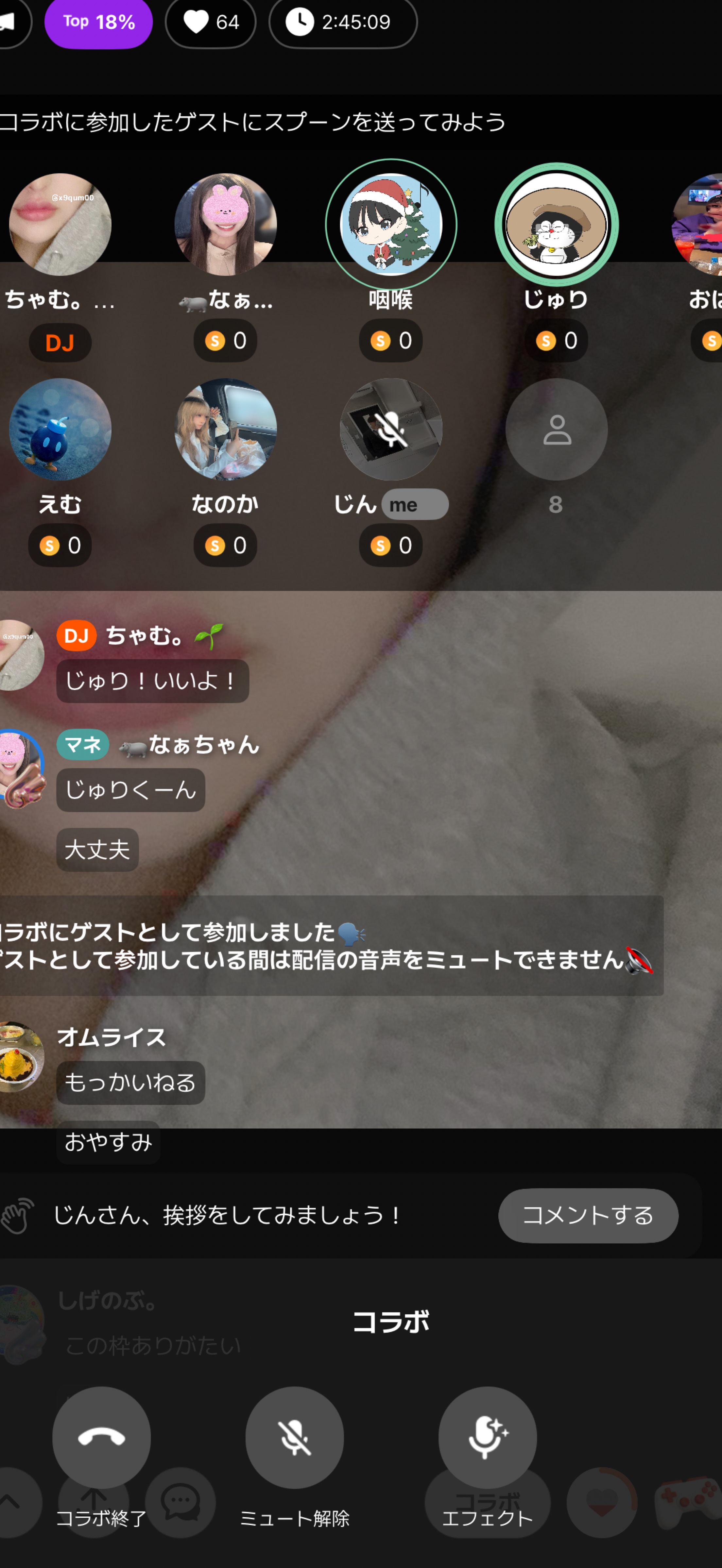Open the コラボエフェクト mic effects
This screenshot has width=722, height=1568.
[487, 1437]
